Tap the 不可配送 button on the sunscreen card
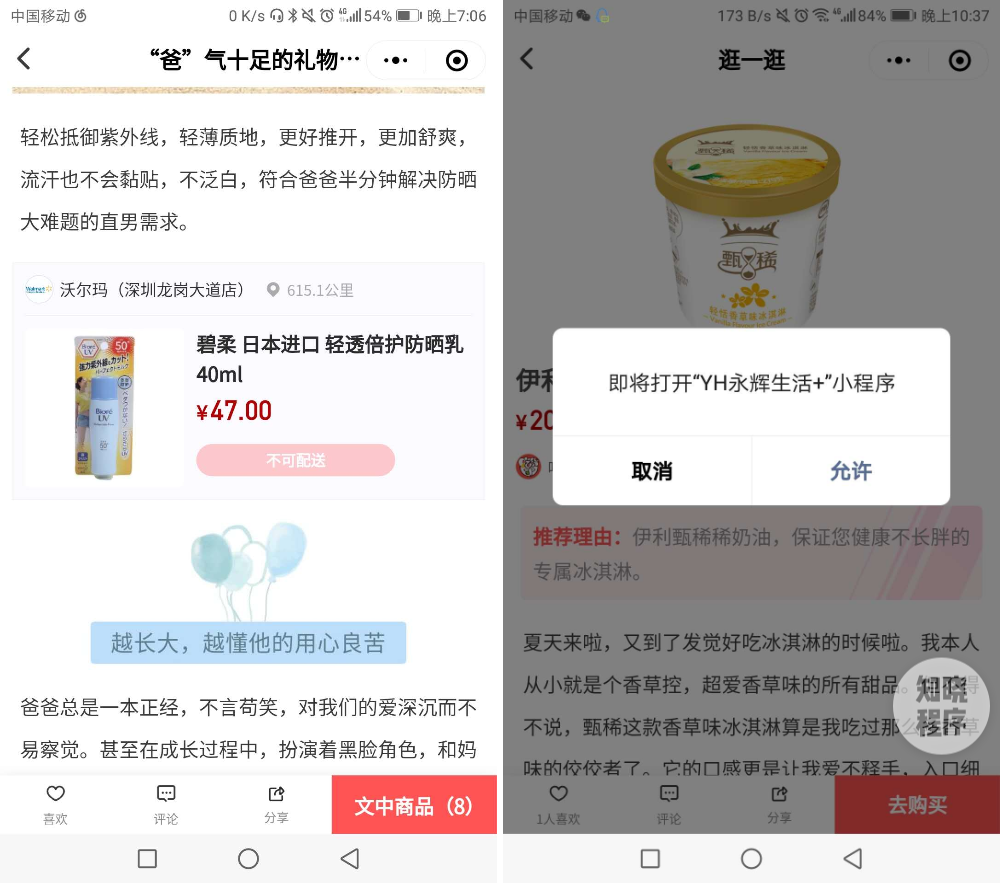Viewport: 1000px width, 883px height. (296, 461)
